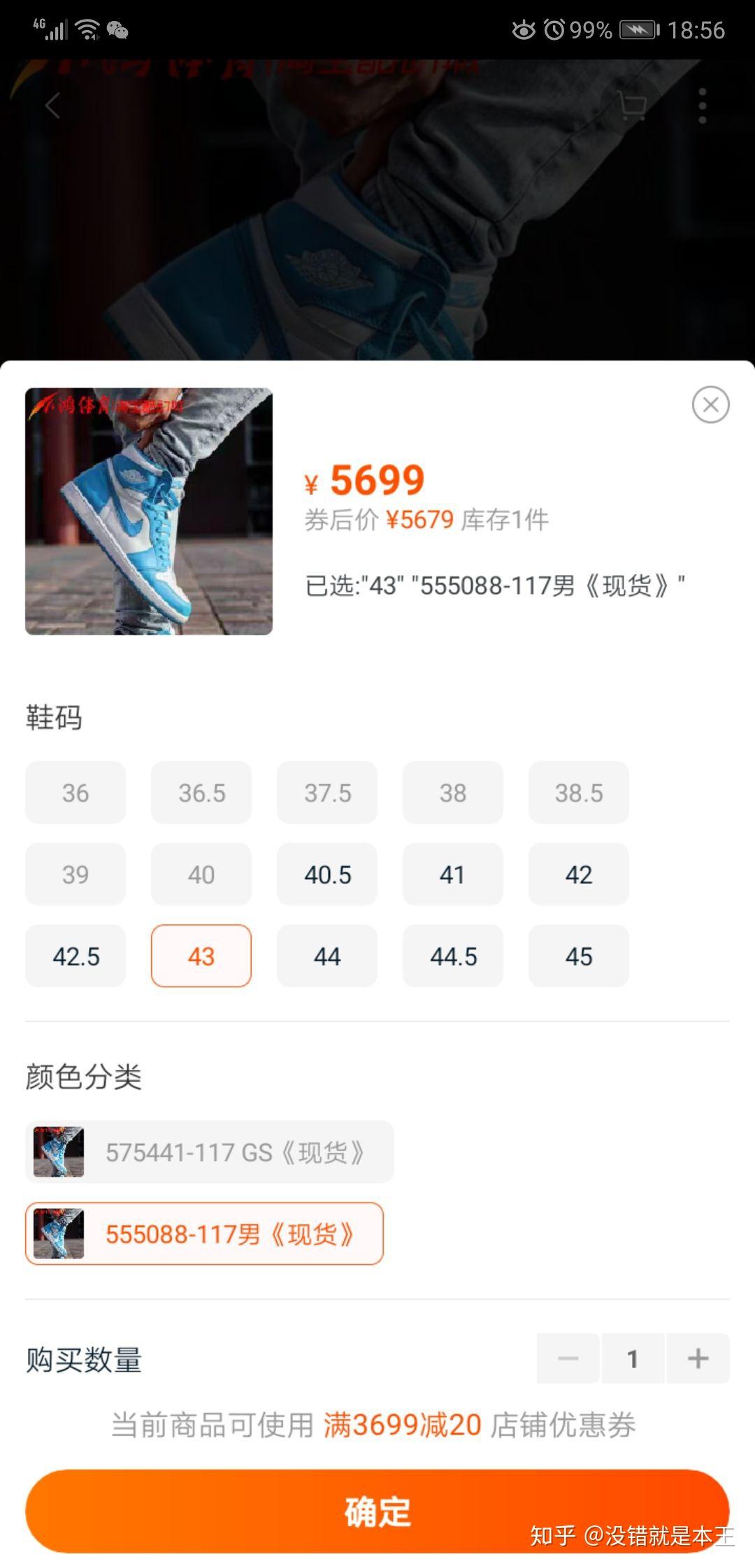Select shoe size 40.5

pos(327,874)
